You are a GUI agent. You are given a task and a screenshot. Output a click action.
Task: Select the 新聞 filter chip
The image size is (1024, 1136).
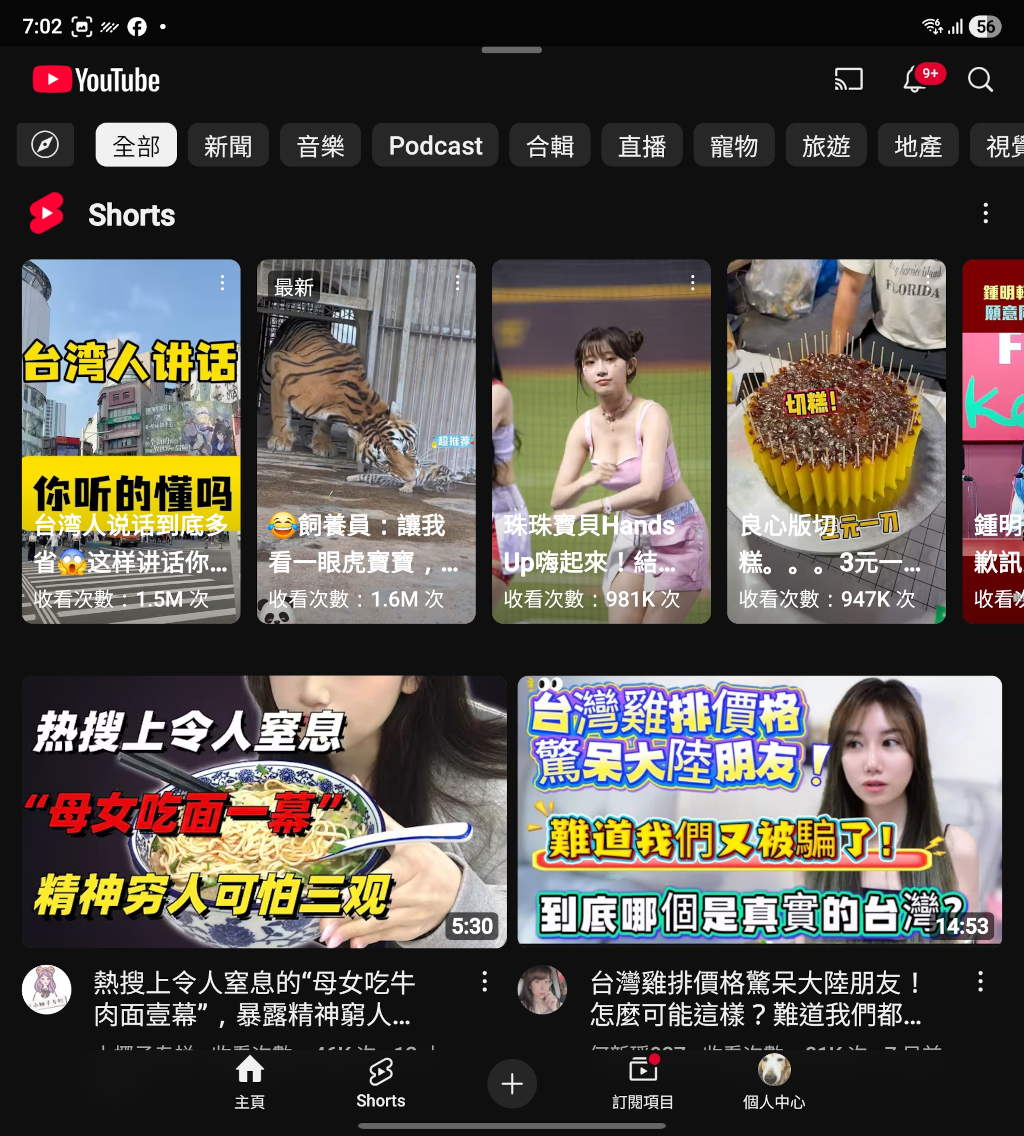point(228,146)
